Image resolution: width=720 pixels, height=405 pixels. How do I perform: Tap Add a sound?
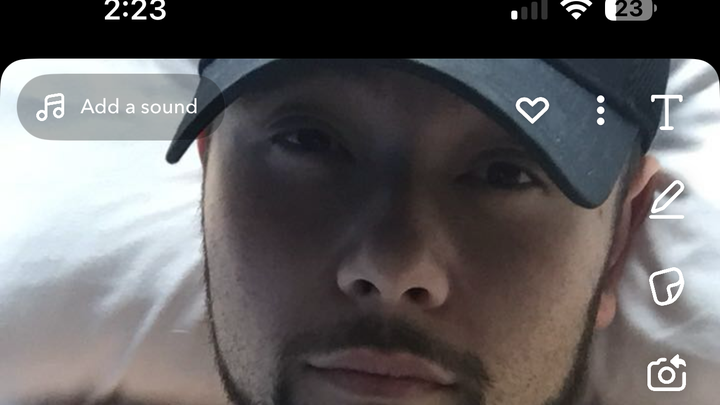pyautogui.click(x=118, y=107)
